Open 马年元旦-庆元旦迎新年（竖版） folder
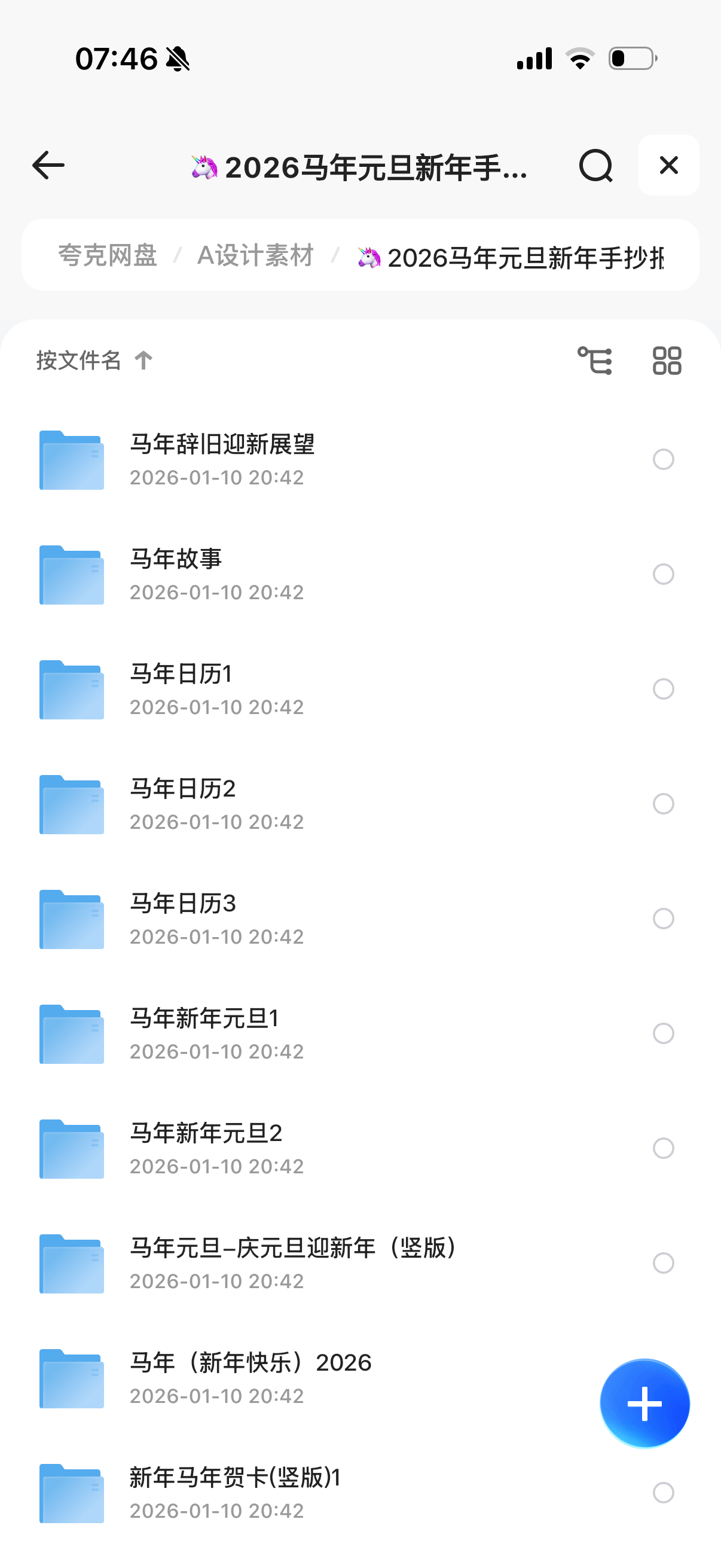Viewport: 721px width, 1568px height. pos(292,1262)
